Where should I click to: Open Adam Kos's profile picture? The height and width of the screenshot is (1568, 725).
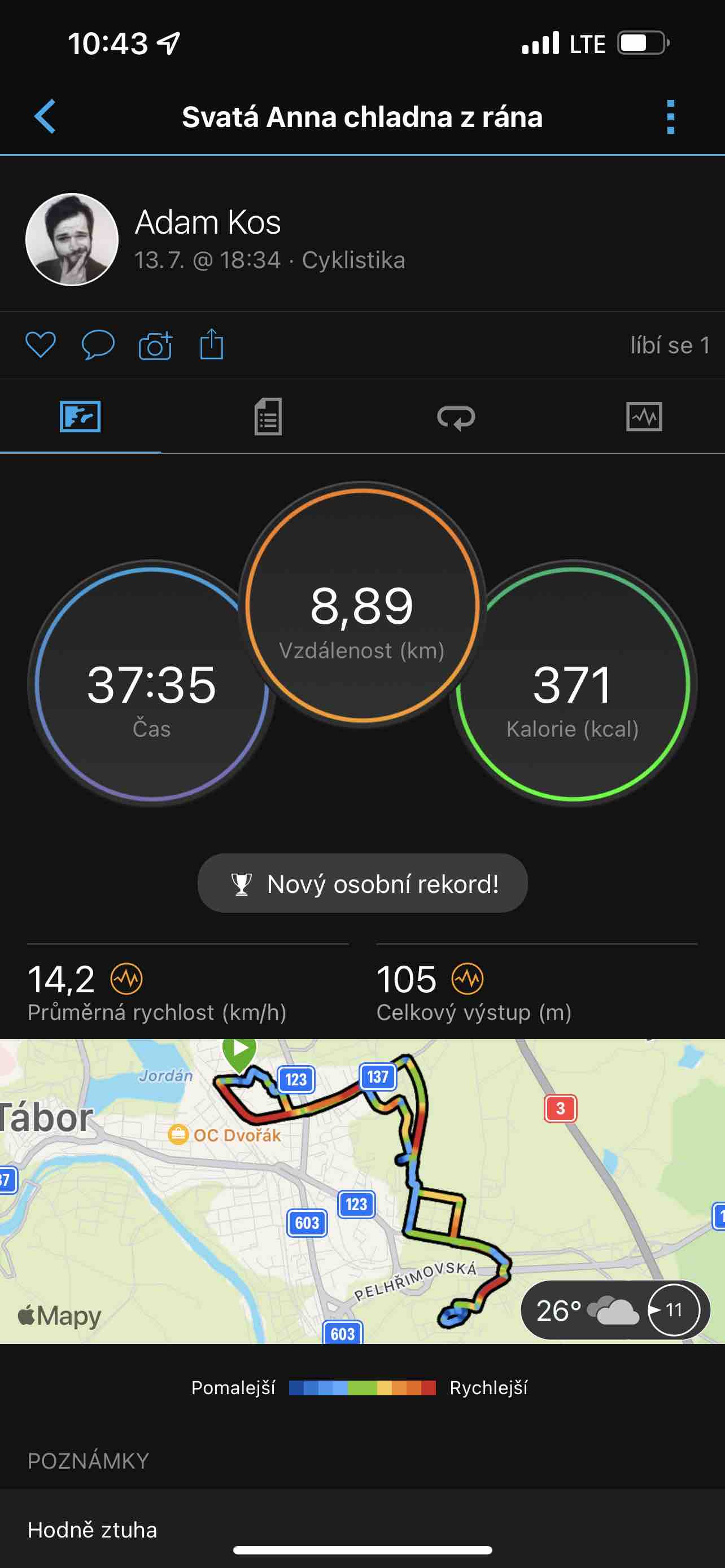click(x=72, y=239)
